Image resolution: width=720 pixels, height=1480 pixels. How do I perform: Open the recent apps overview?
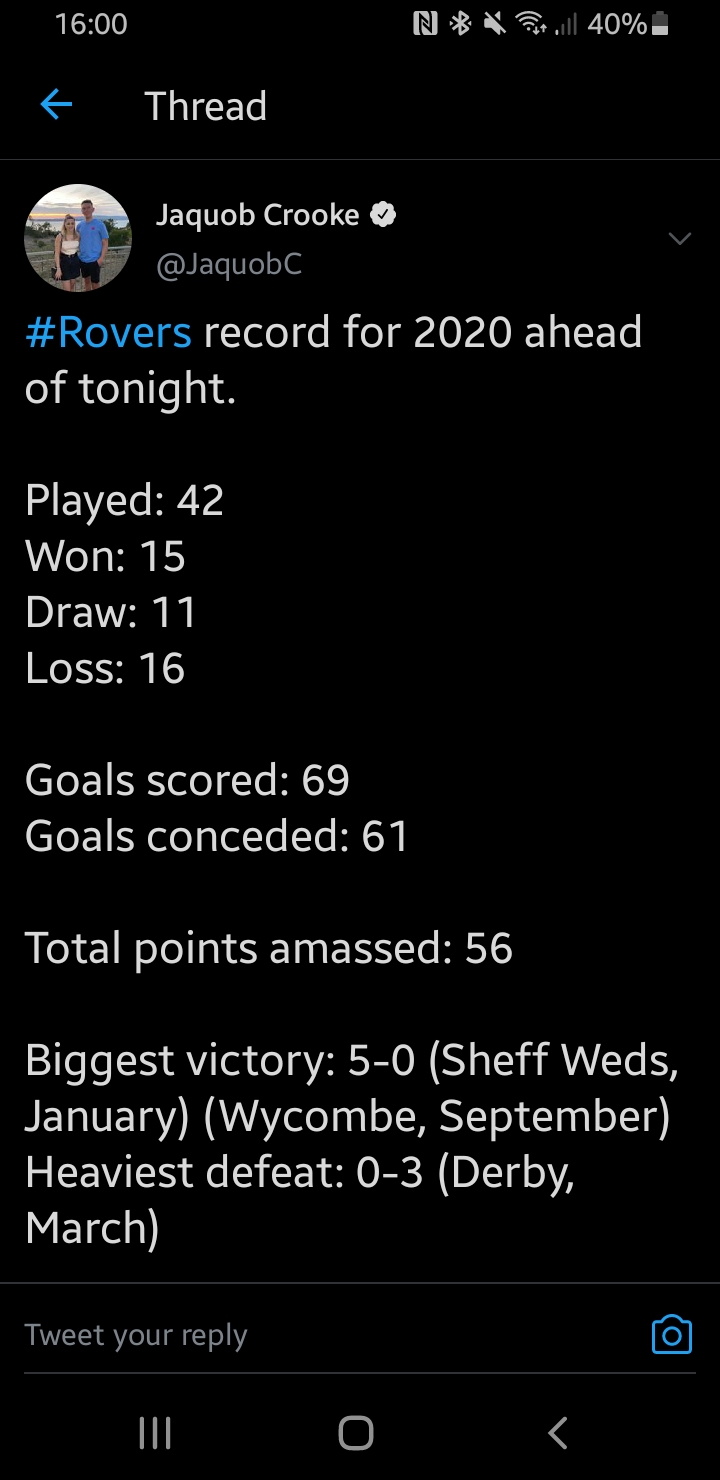[154, 1432]
